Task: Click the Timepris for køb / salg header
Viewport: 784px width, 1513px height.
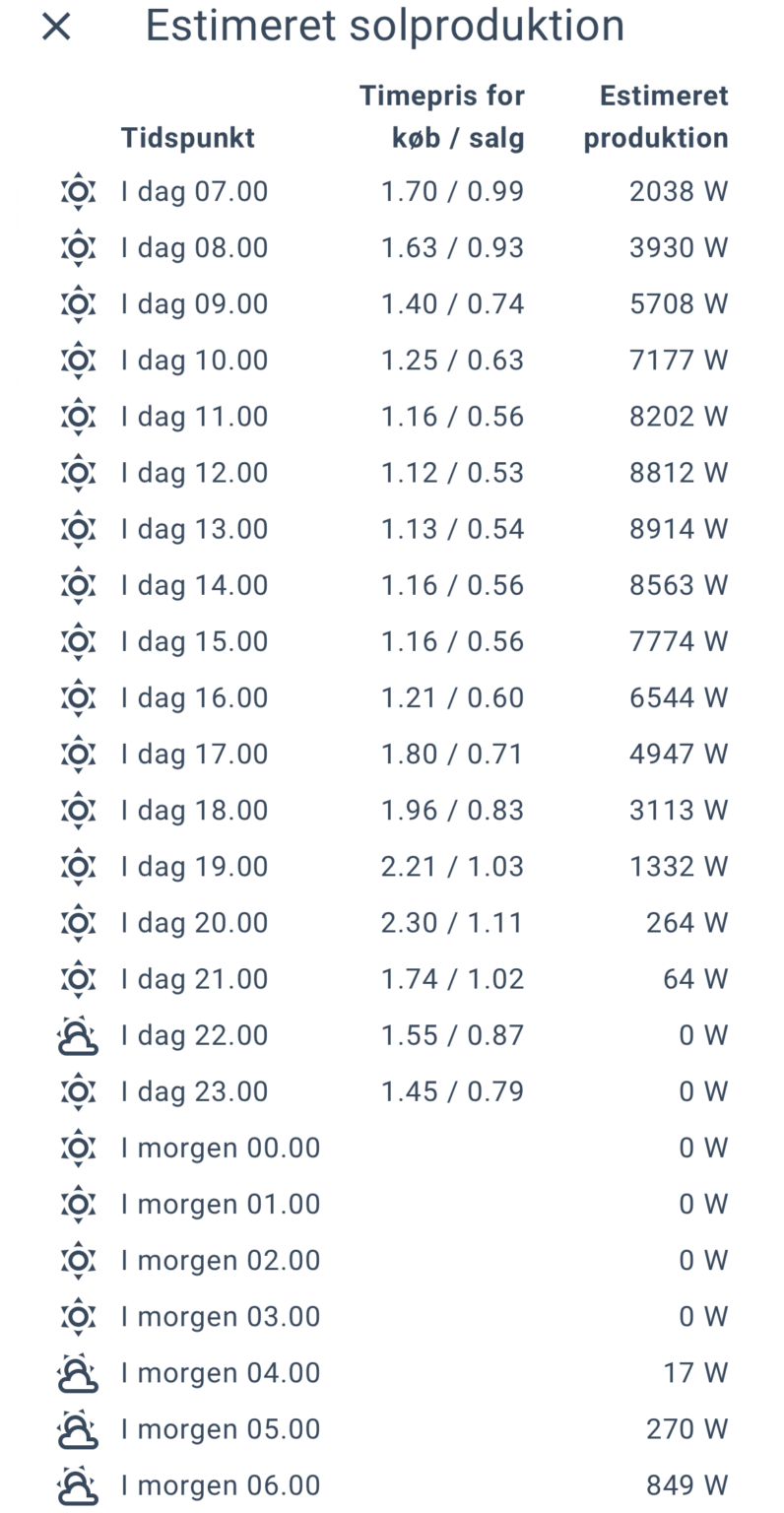Action: click(x=443, y=116)
